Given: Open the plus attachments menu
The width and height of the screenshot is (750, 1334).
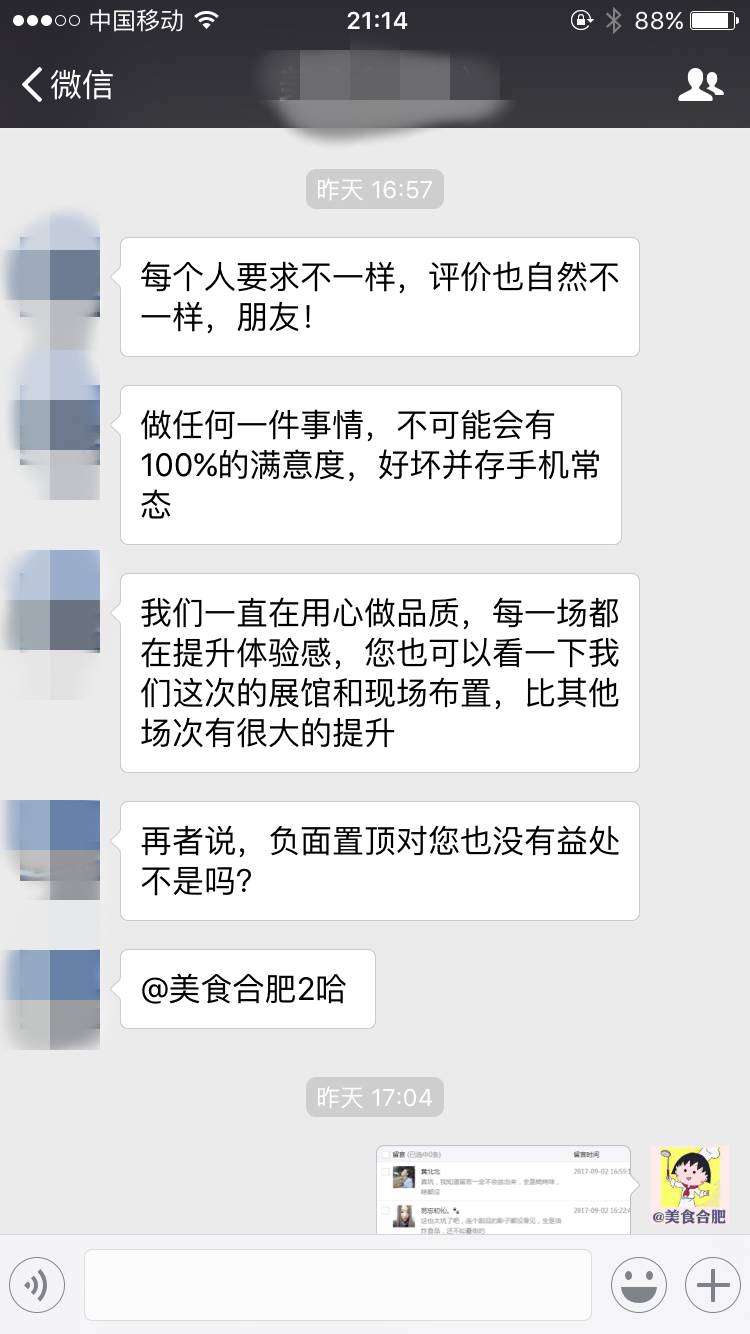Looking at the screenshot, I should point(712,1284).
